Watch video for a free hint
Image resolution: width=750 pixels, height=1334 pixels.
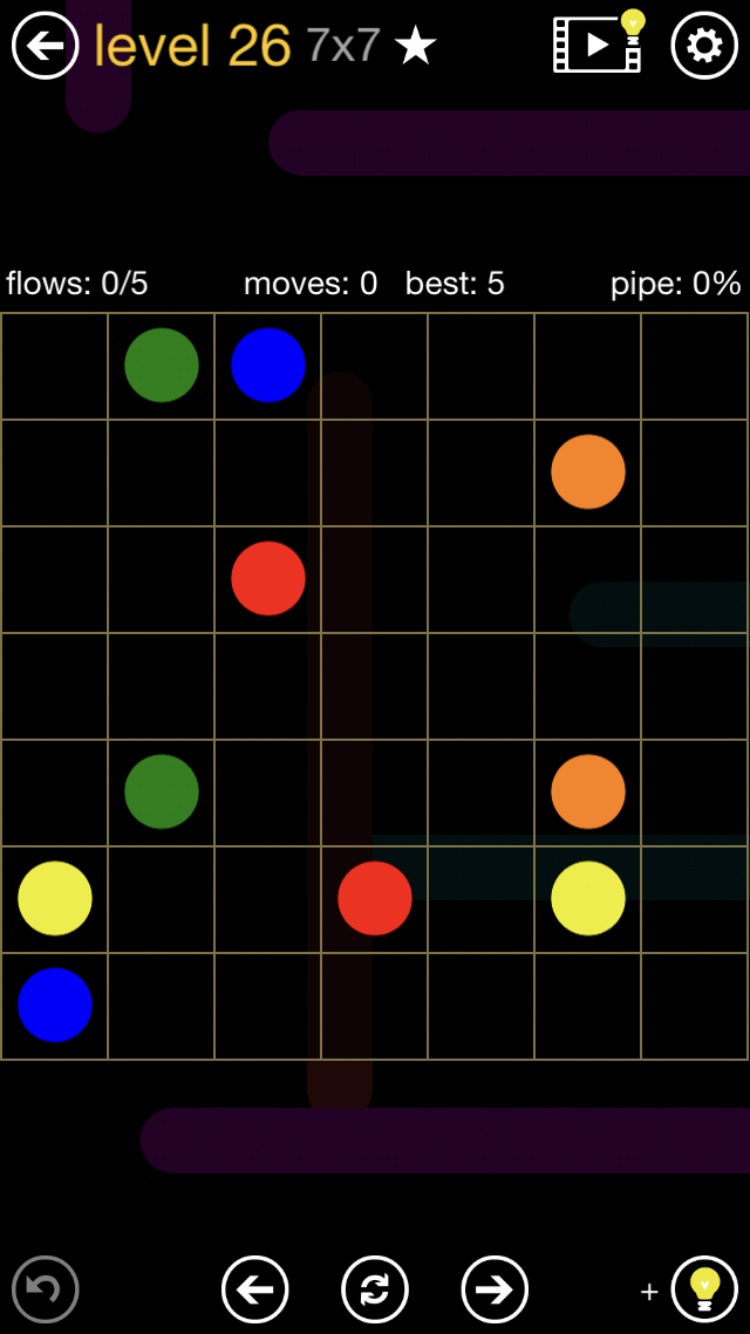(598, 45)
